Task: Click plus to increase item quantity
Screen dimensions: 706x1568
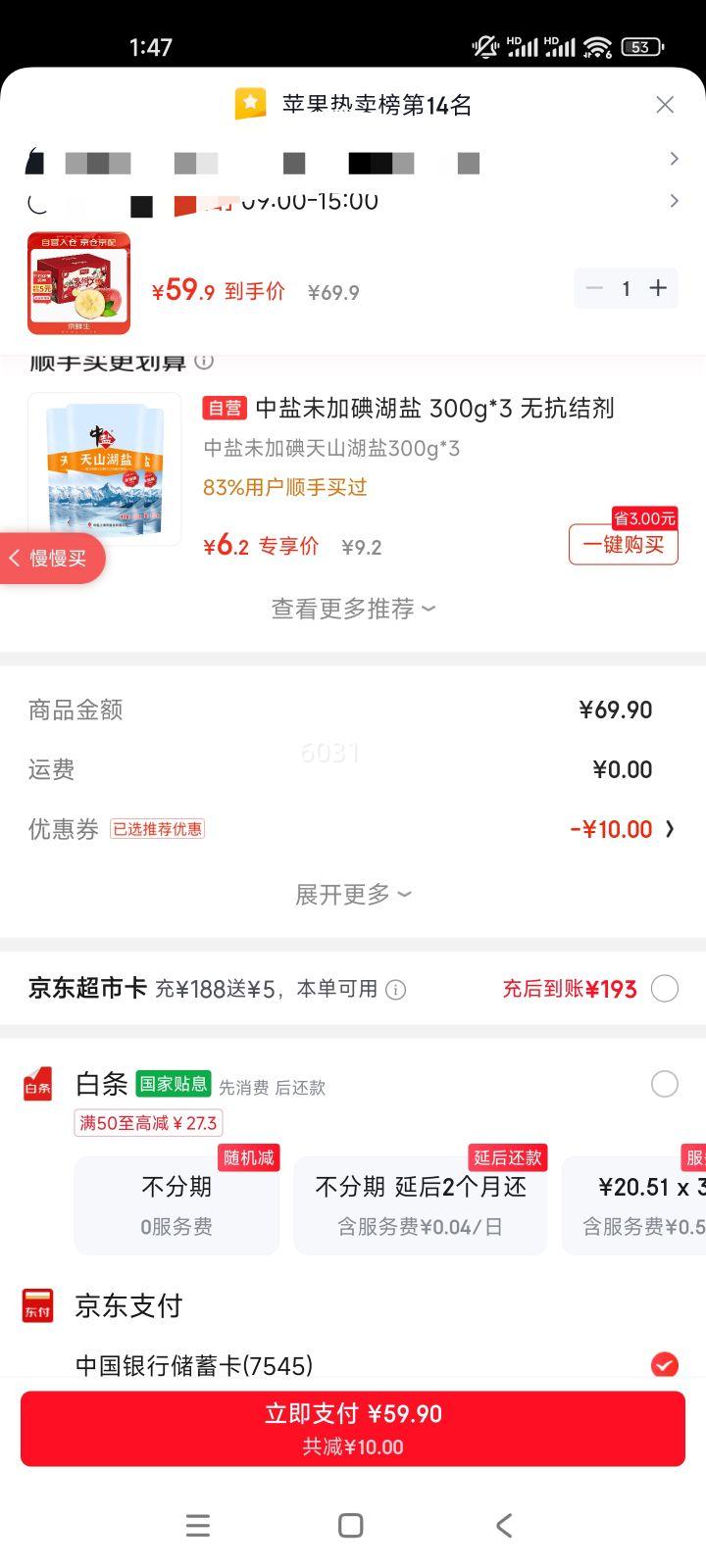Action: [x=658, y=288]
